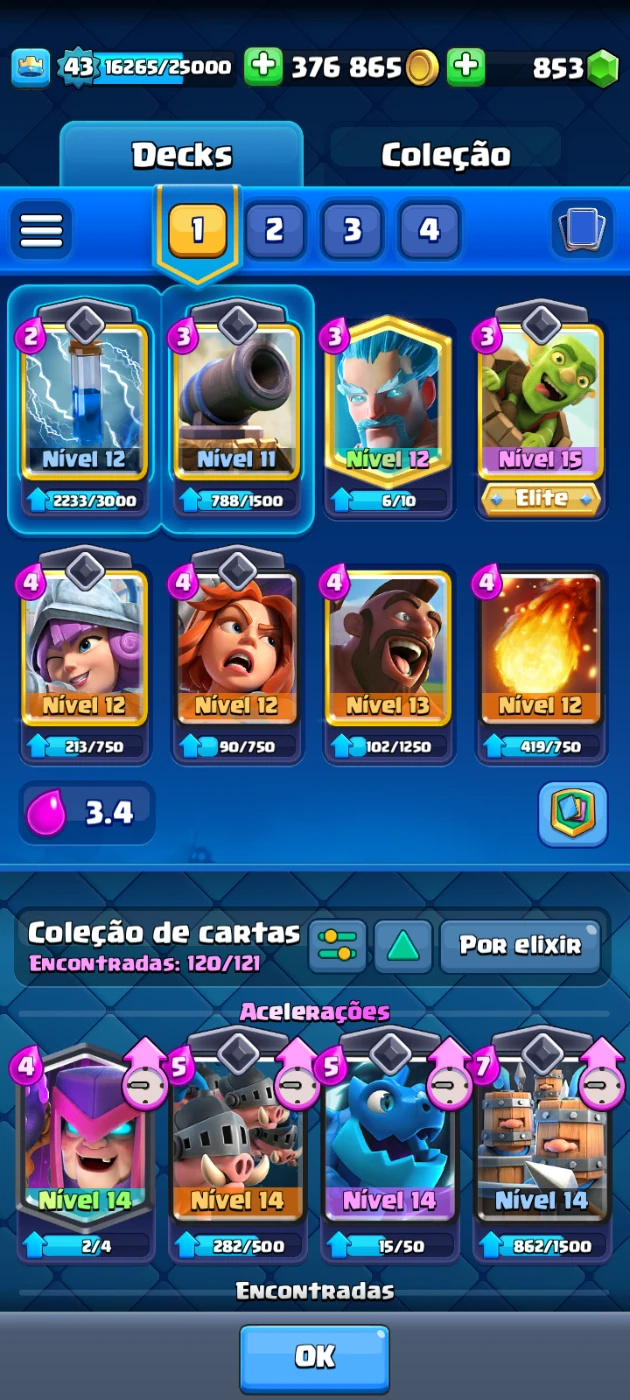Switch to the Coleção tab

point(445,155)
